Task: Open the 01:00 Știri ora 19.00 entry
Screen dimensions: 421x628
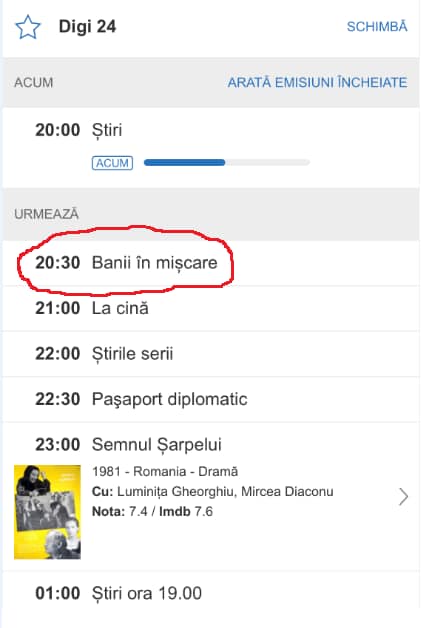Action: [x=211, y=594]
